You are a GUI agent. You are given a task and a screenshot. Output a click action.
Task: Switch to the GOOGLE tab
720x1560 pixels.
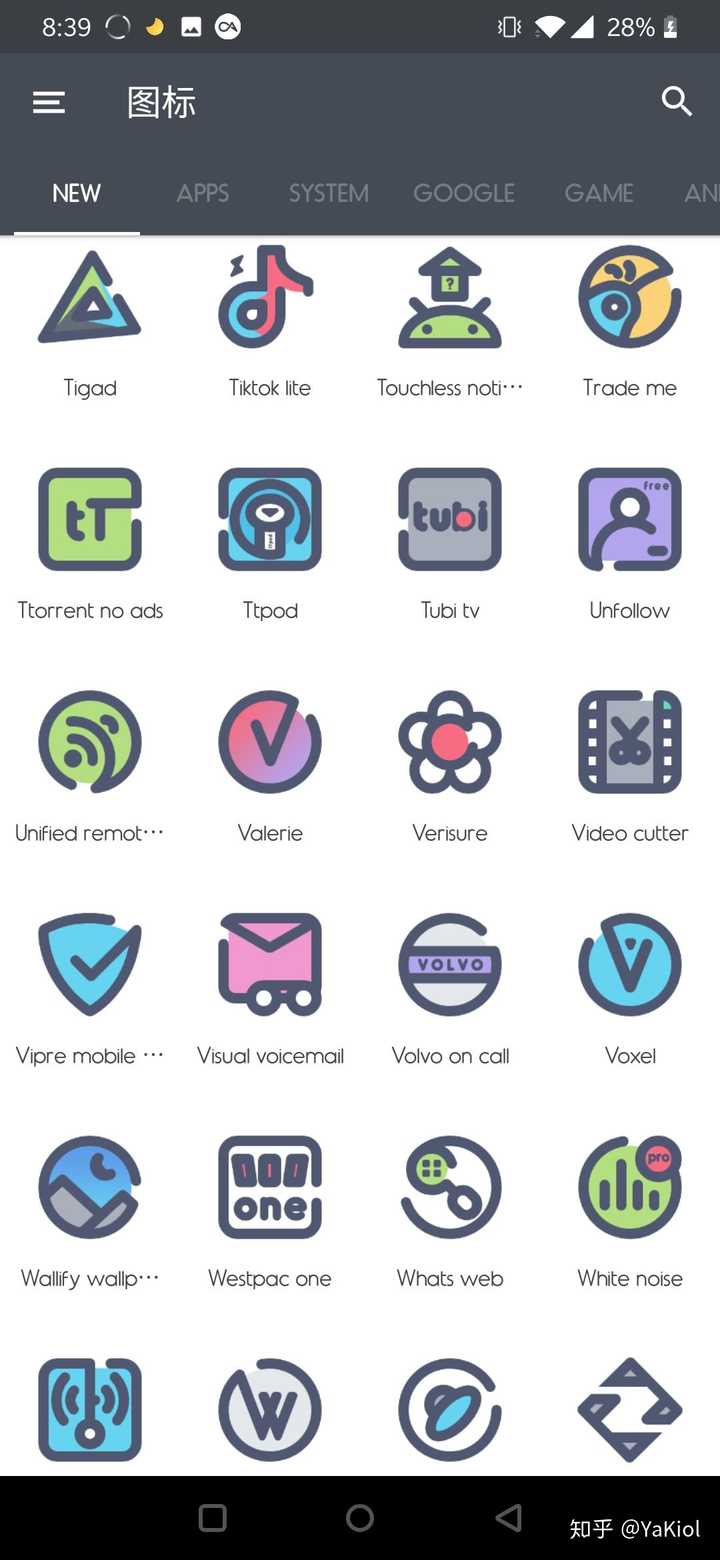[x=464, y=193]
